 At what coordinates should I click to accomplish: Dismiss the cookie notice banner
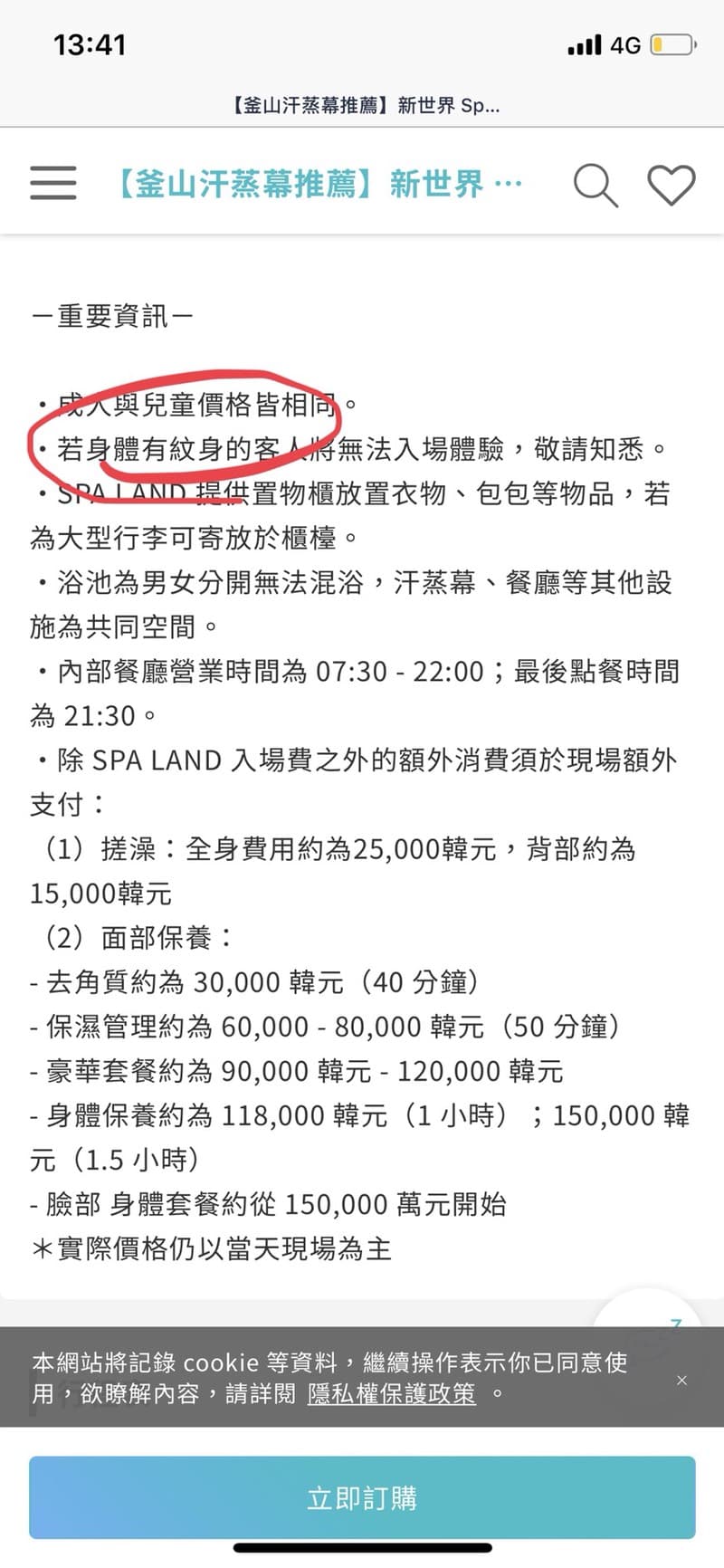pos(681,1380)
